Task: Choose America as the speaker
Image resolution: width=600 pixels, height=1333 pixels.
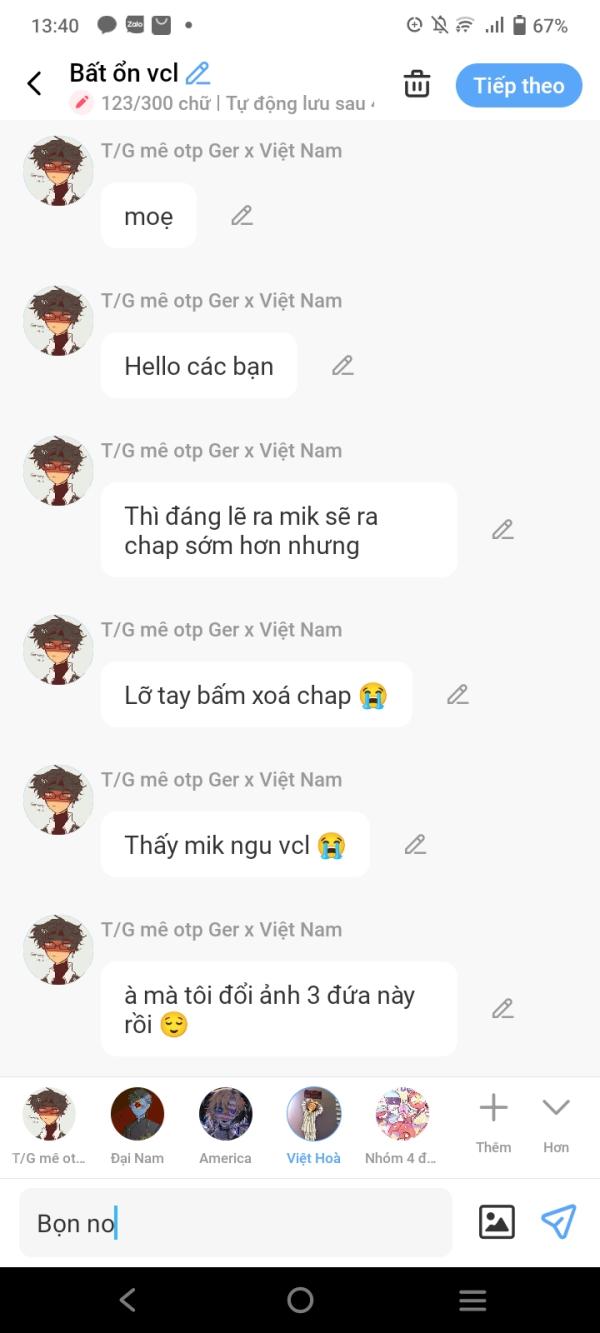Action: tap(225, 1126)
